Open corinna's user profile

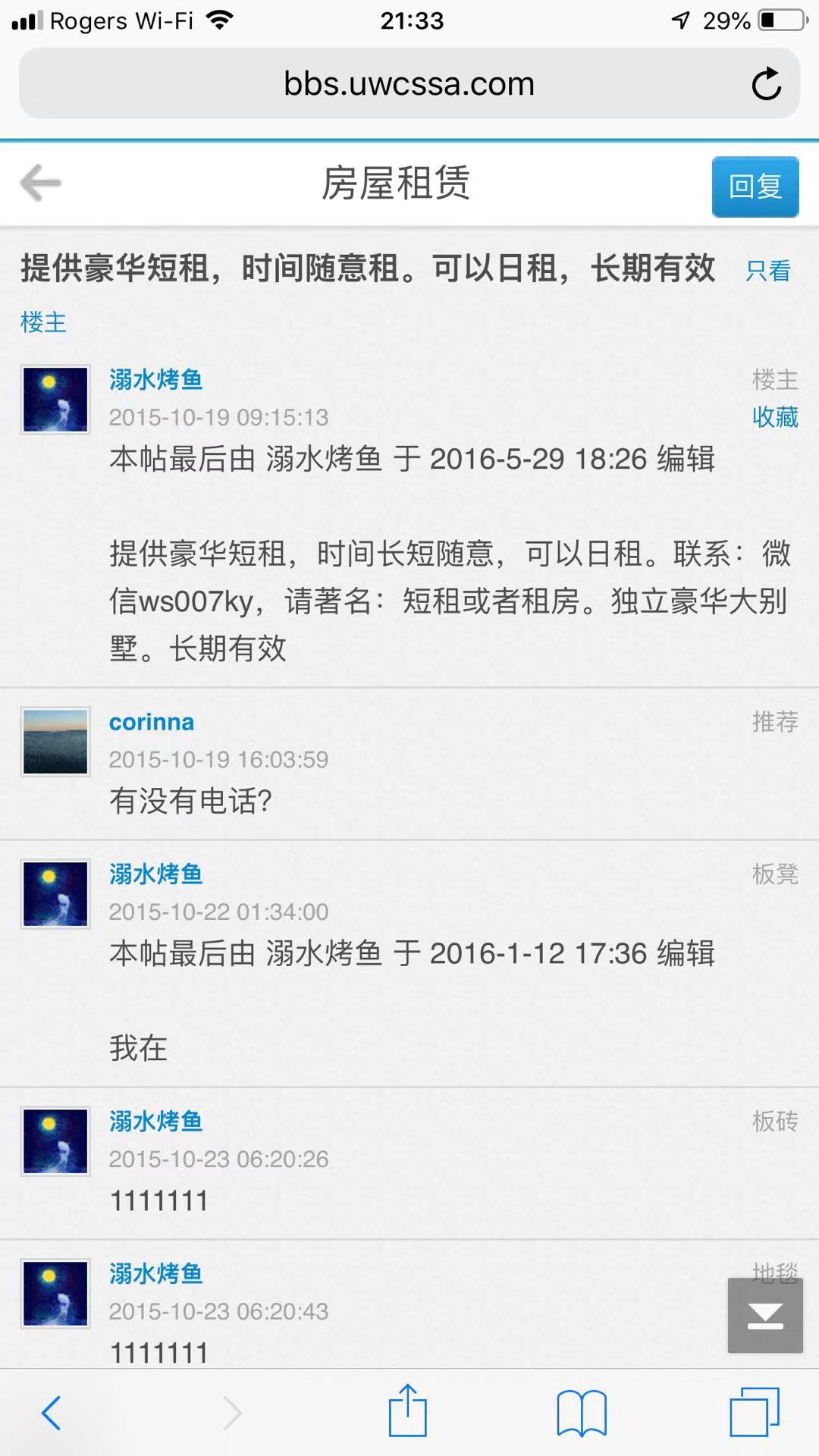152,722
